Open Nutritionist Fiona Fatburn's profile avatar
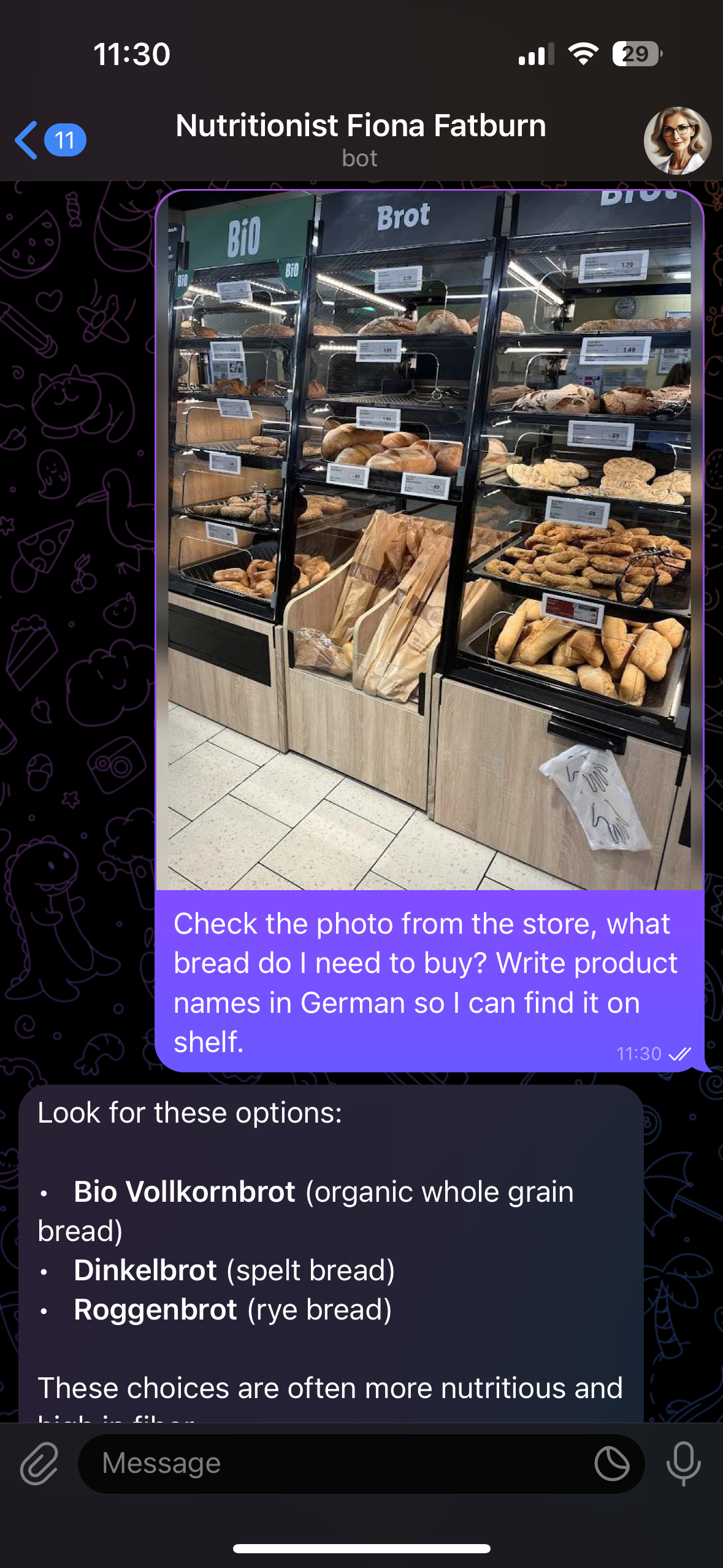Viewport: 723px width, 1568px height. [x=677, y=140]
